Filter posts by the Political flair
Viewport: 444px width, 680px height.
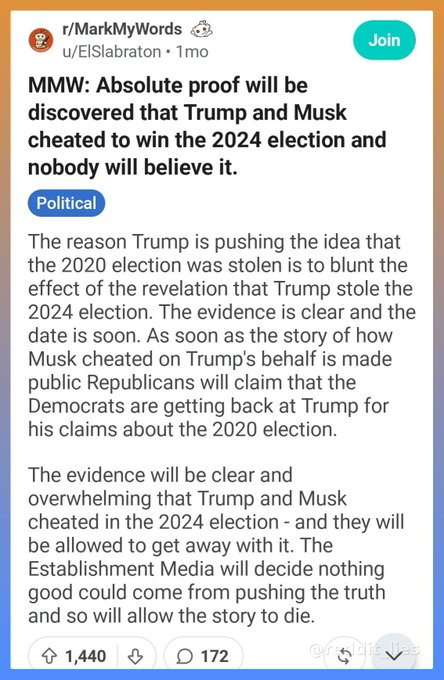coord(66,203)
